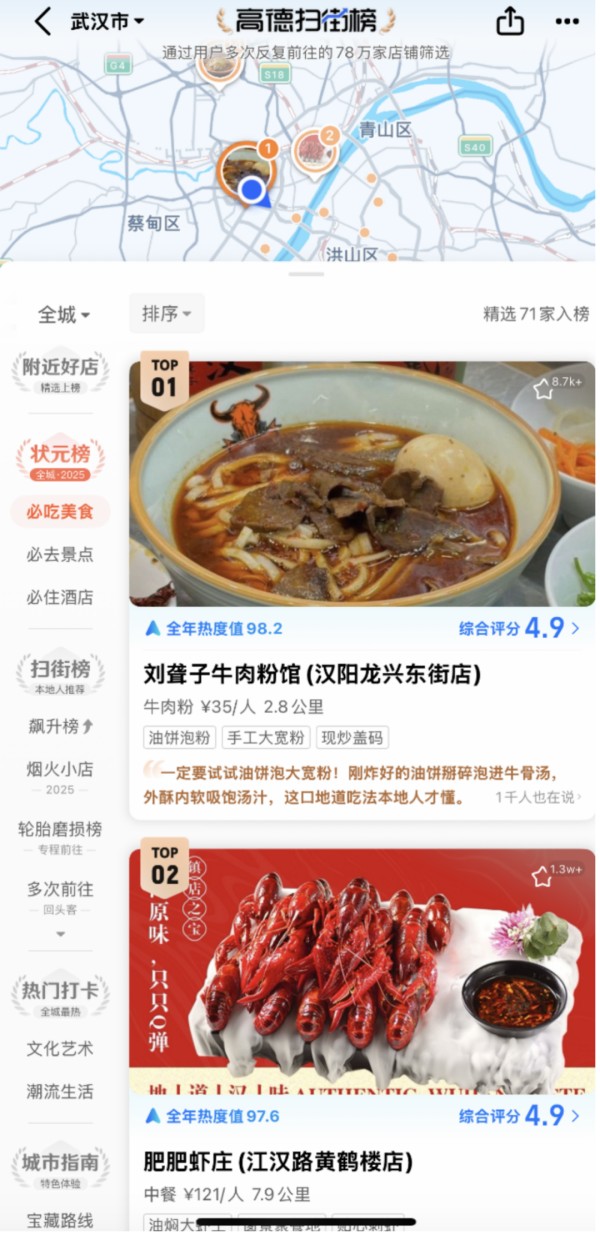The width and height of the screenshot is (600, 1235).
Task: Go back with the top-left arrow
Action: coord(42,21)
